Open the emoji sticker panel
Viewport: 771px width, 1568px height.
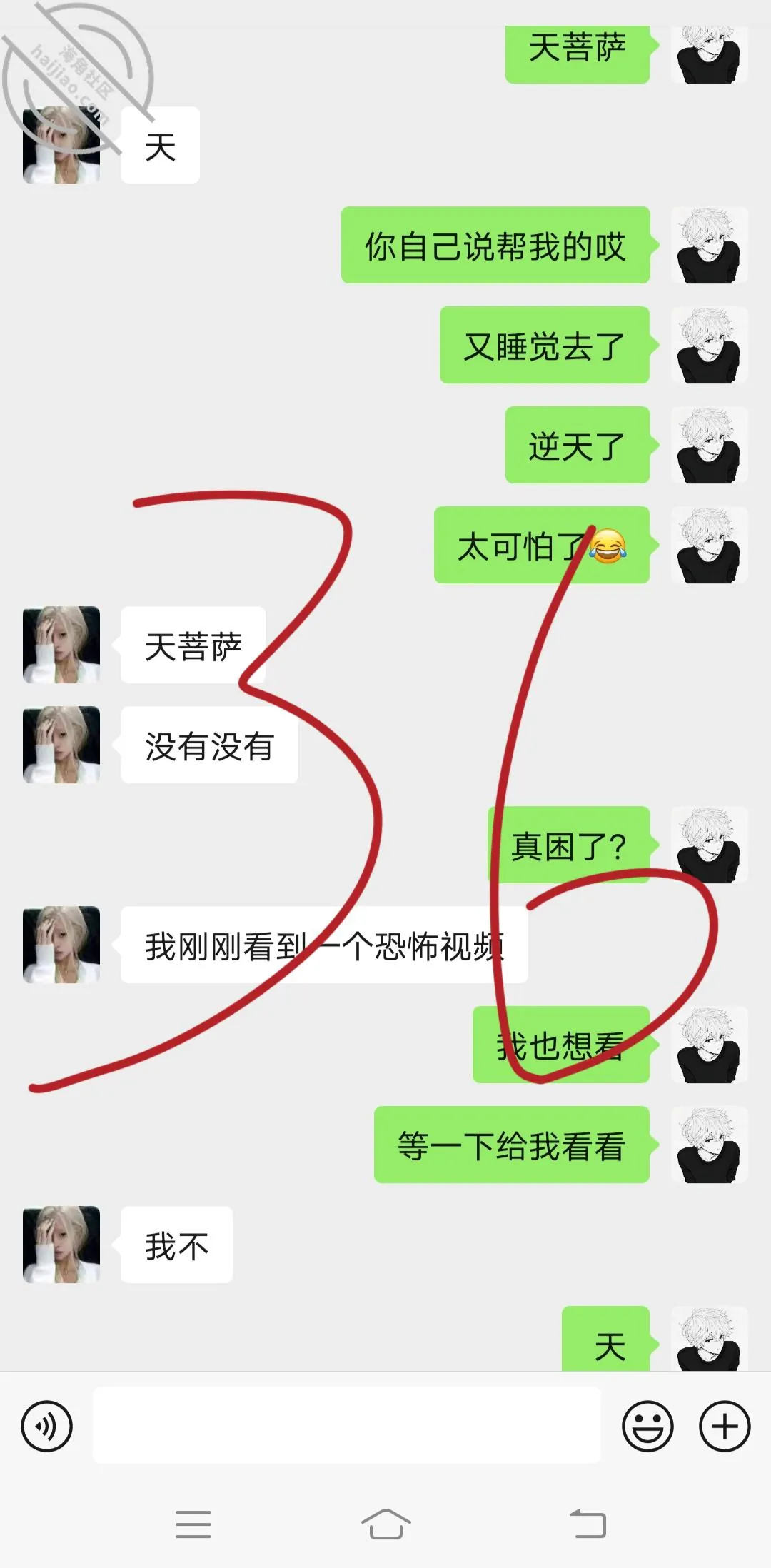point(647,1427)
